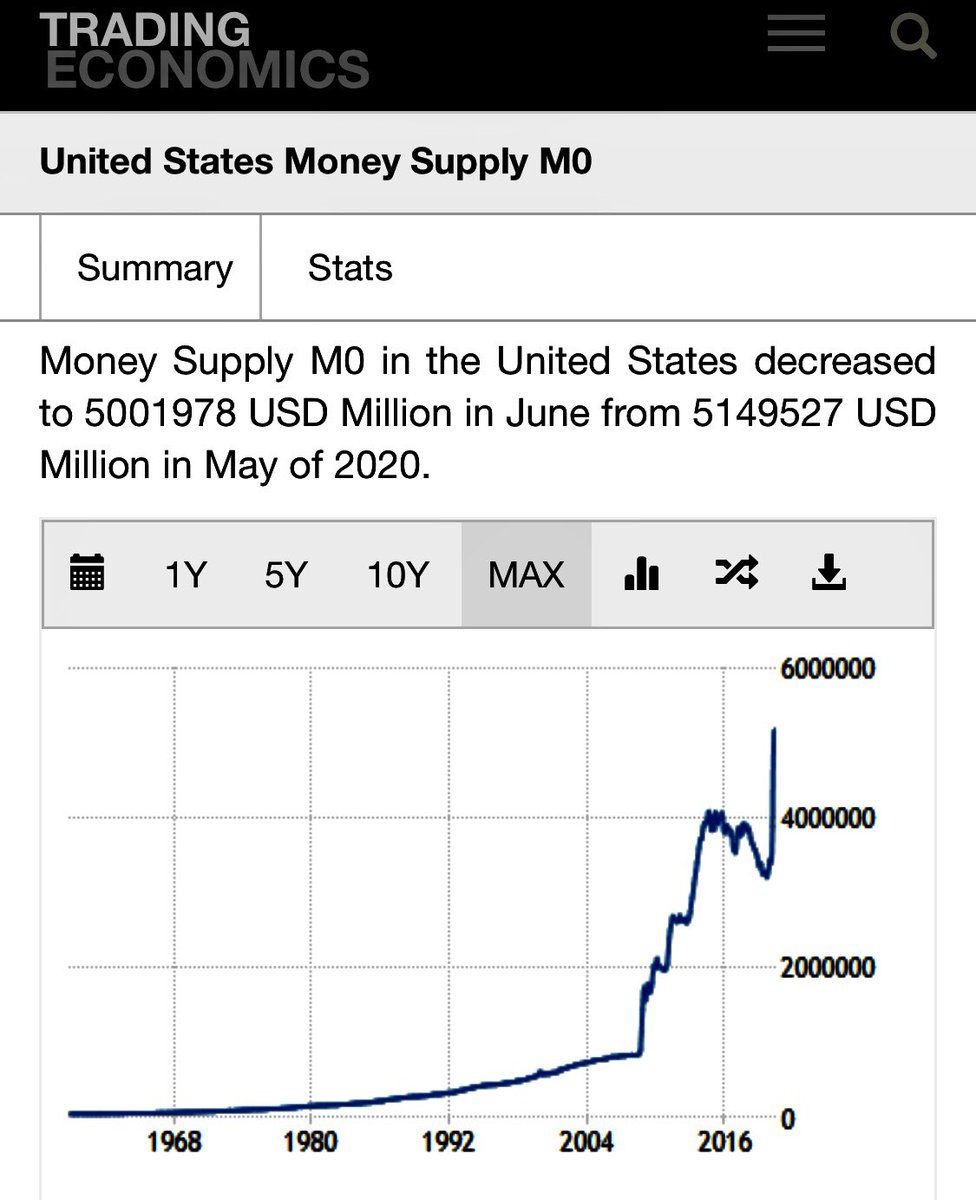Switch to the Summary tab
Viewport: 976px width, 1200px height.
pos(155,268)
